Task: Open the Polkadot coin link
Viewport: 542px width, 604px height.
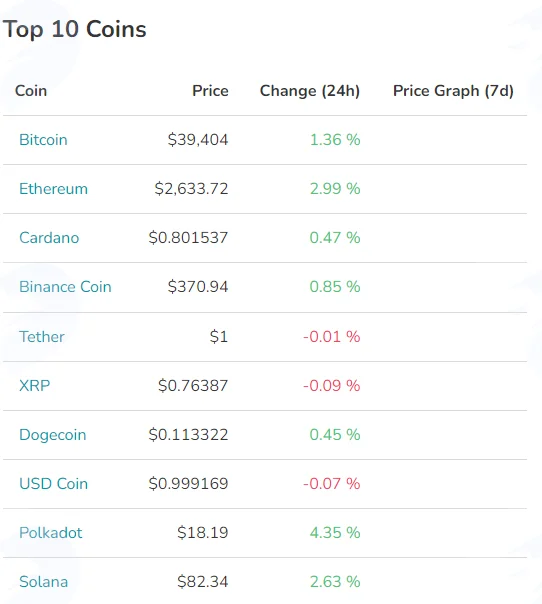Action: [x=50, y=533]
